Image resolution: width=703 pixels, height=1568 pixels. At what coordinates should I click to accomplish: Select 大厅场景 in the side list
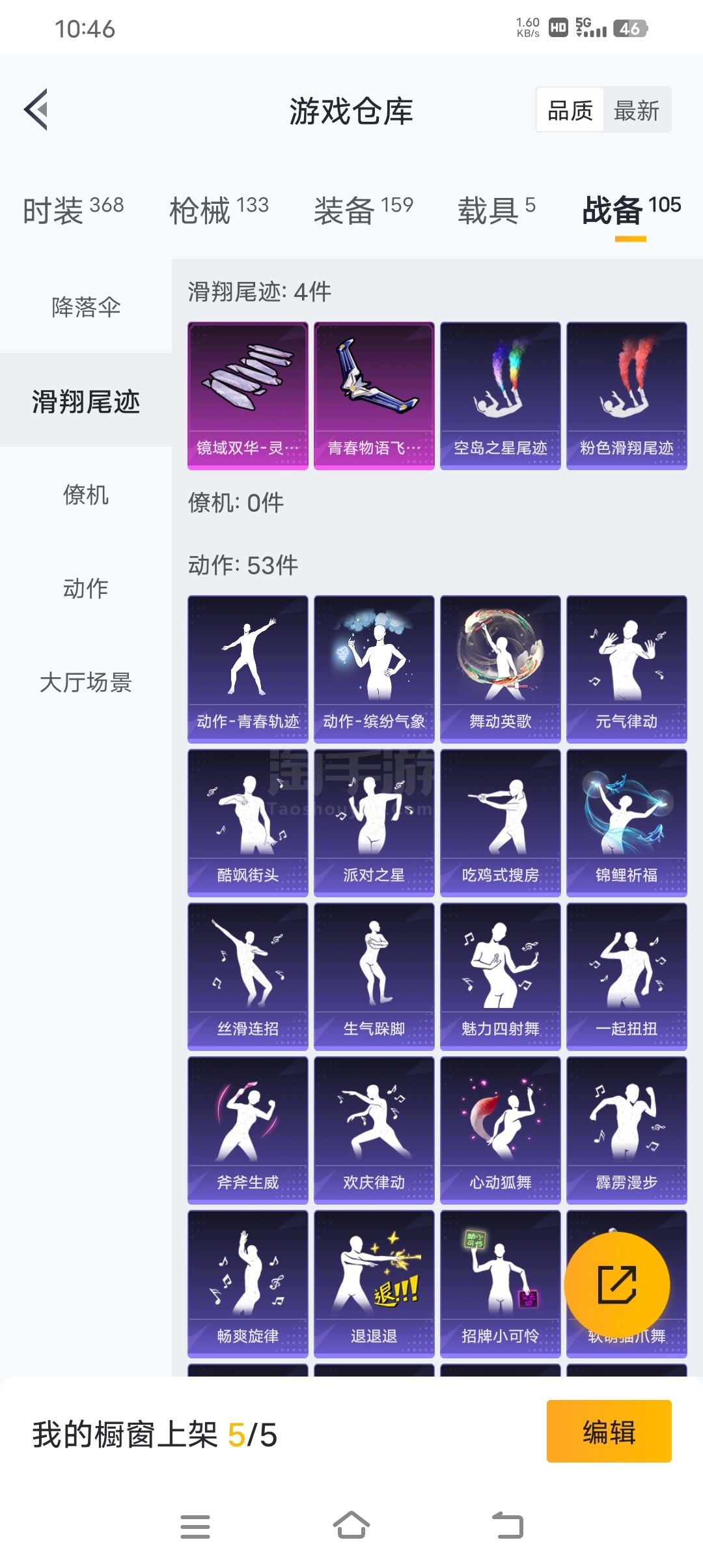coord(86,682)
